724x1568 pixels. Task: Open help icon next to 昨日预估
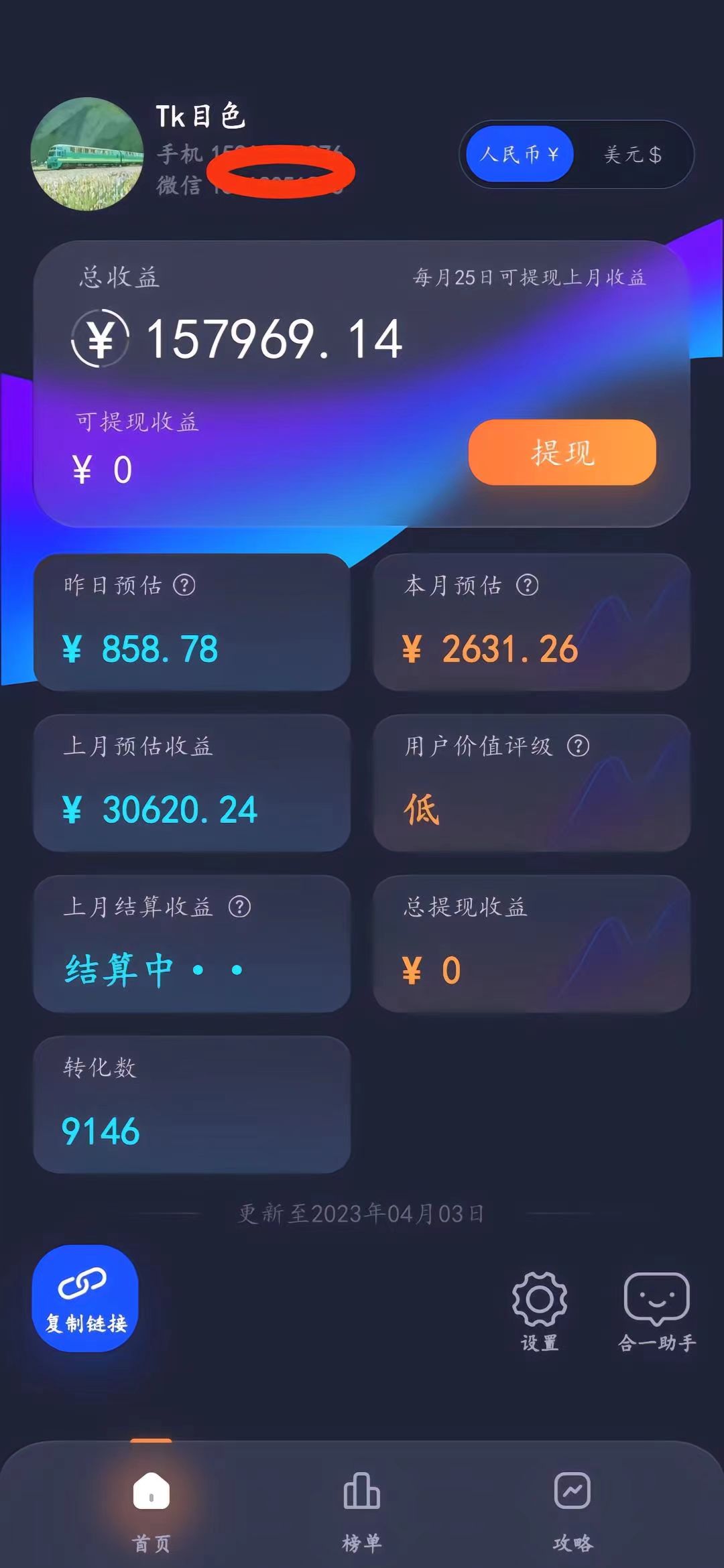tap(184, 585)
